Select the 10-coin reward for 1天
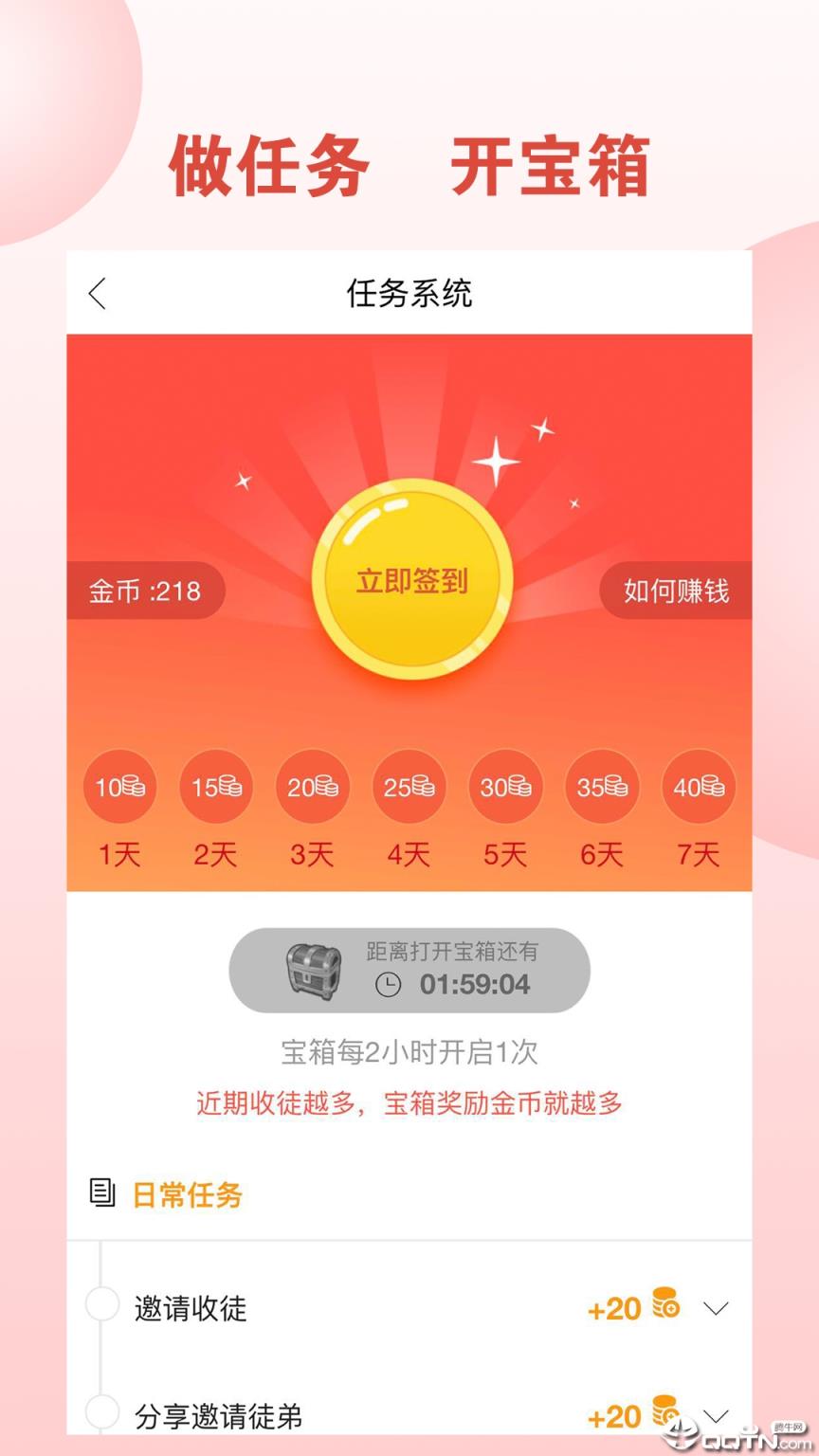 click(x=119, y=787)
